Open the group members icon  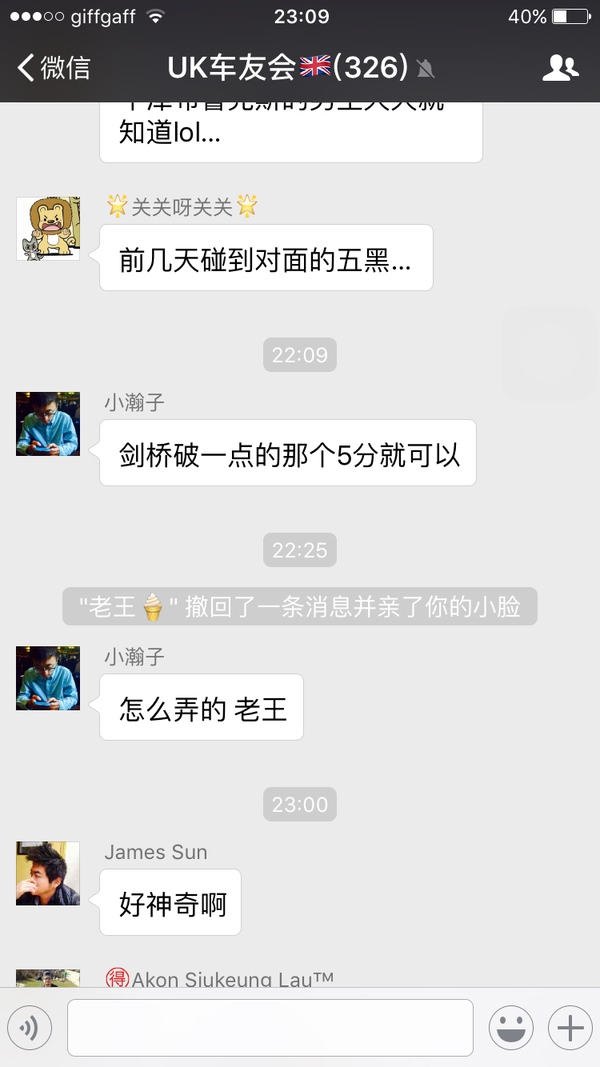560,67
